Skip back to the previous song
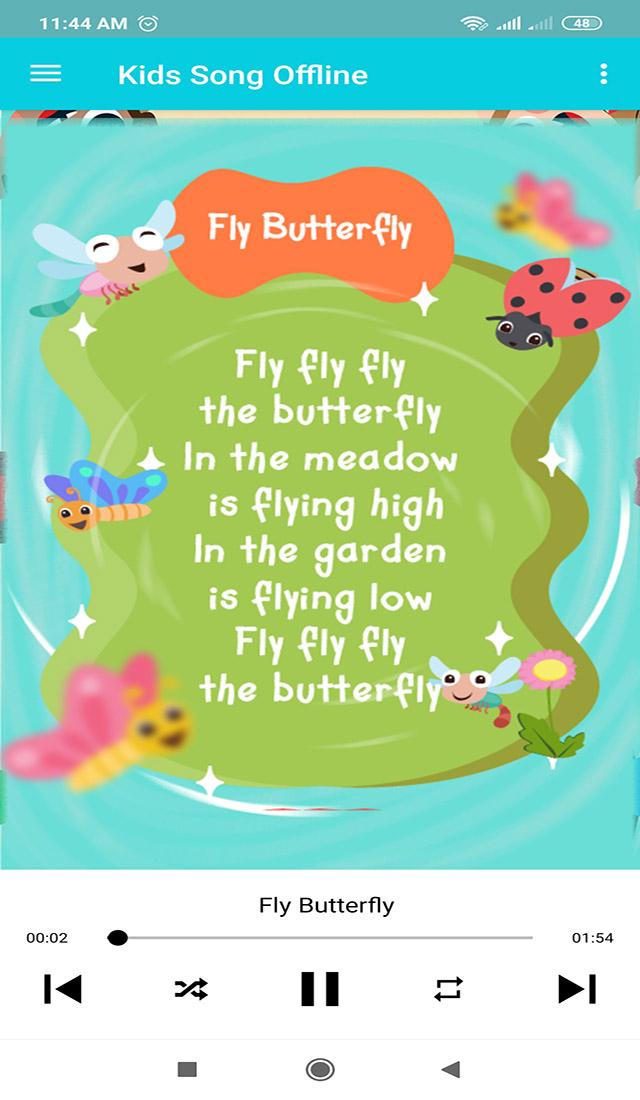 pos(62,989)
